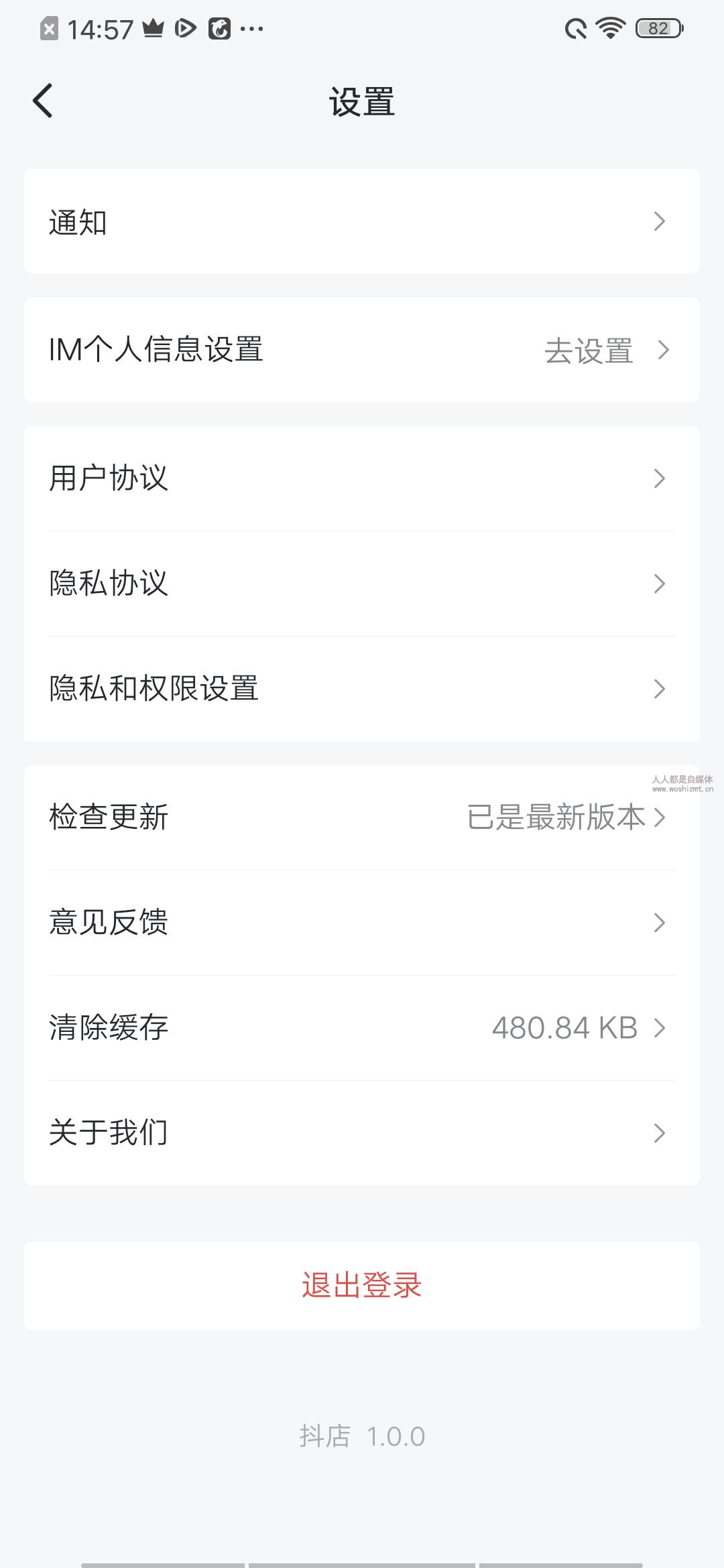This screenshot has width=724, height=1568.
Task: Tap 退出登录 to log out
Action: pyautogui.click(x=362, y=1285)
